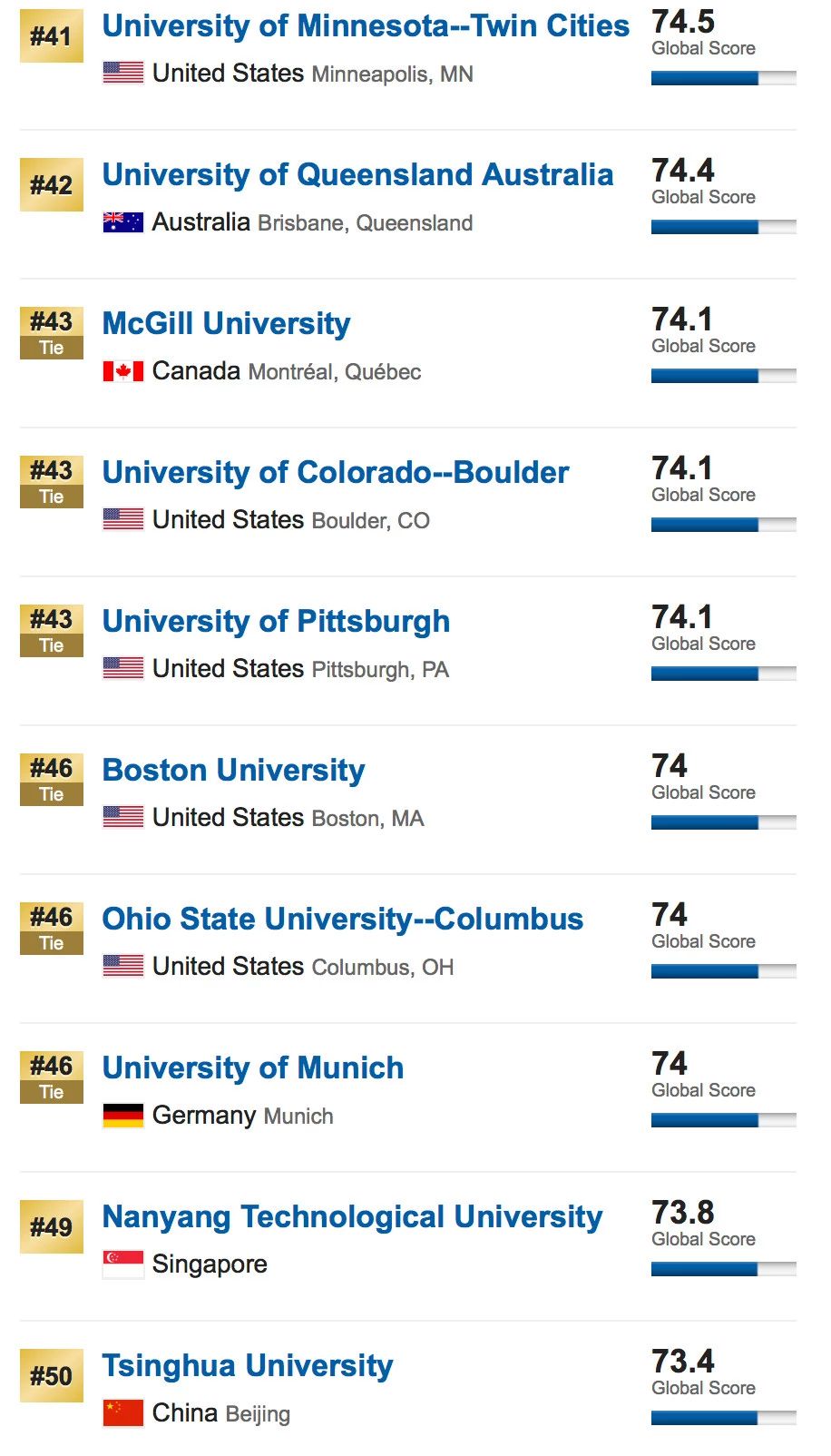831x1456 pixels.
Task: Open University of Minnesota--Twin Cities link
Action: pos(365,26)
